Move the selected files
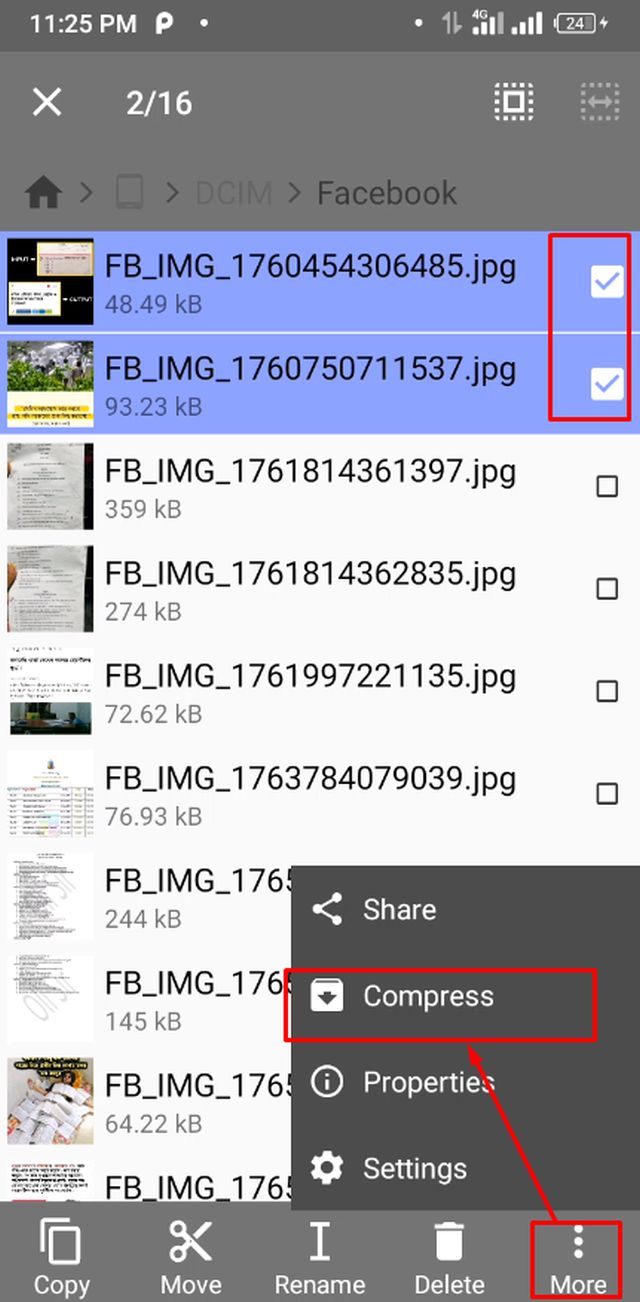The image size is (640, 1302). (191, 1258)
